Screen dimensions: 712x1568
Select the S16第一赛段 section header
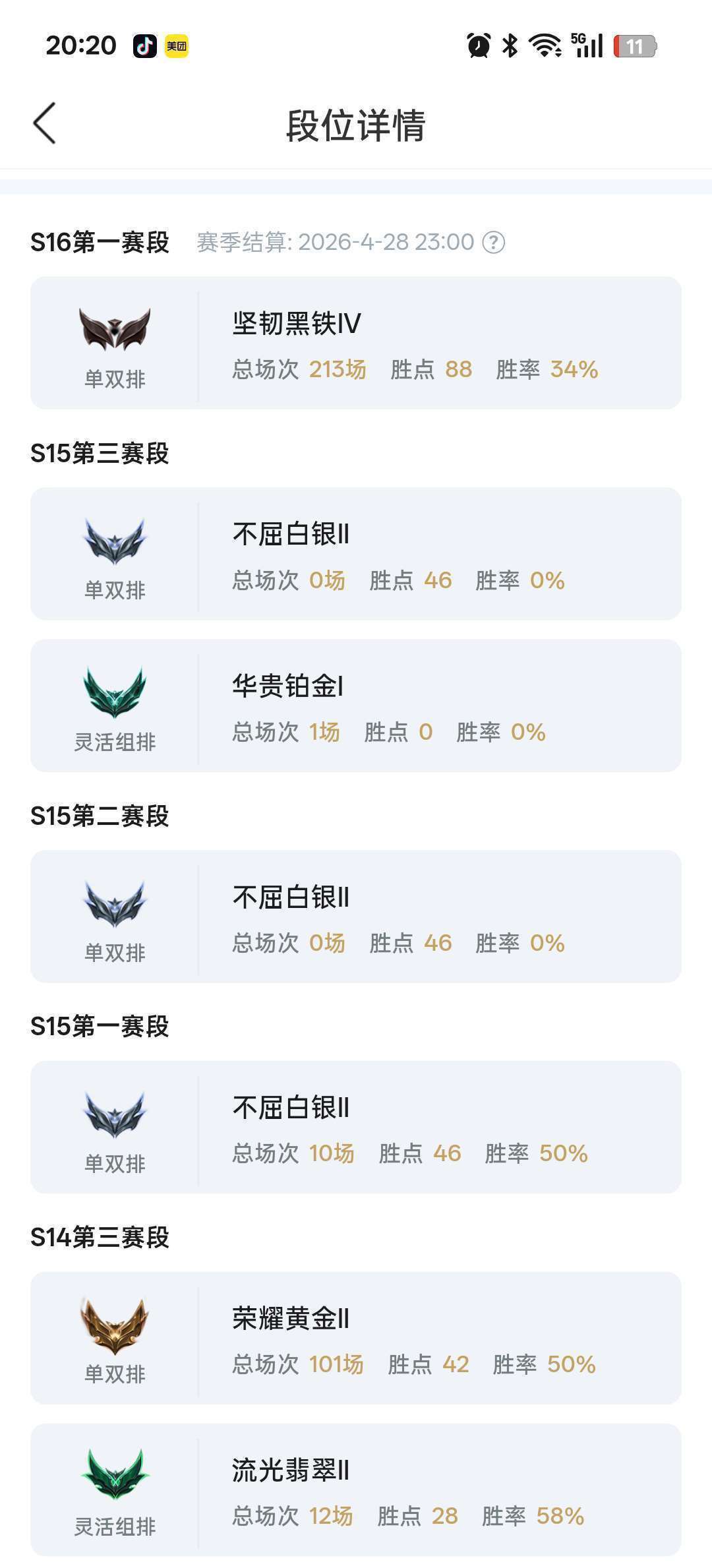click(x=99, y=242)
